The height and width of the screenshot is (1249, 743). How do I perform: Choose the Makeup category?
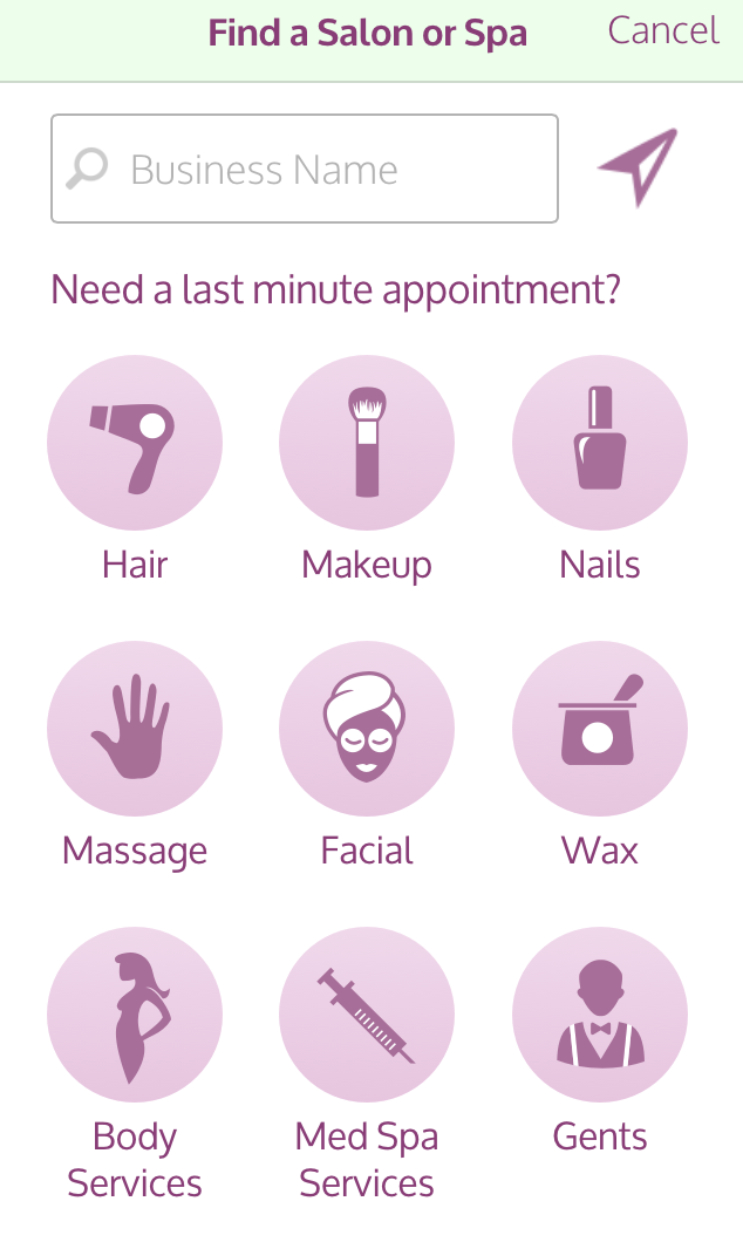pyautogui.click(x=367, y=443)
